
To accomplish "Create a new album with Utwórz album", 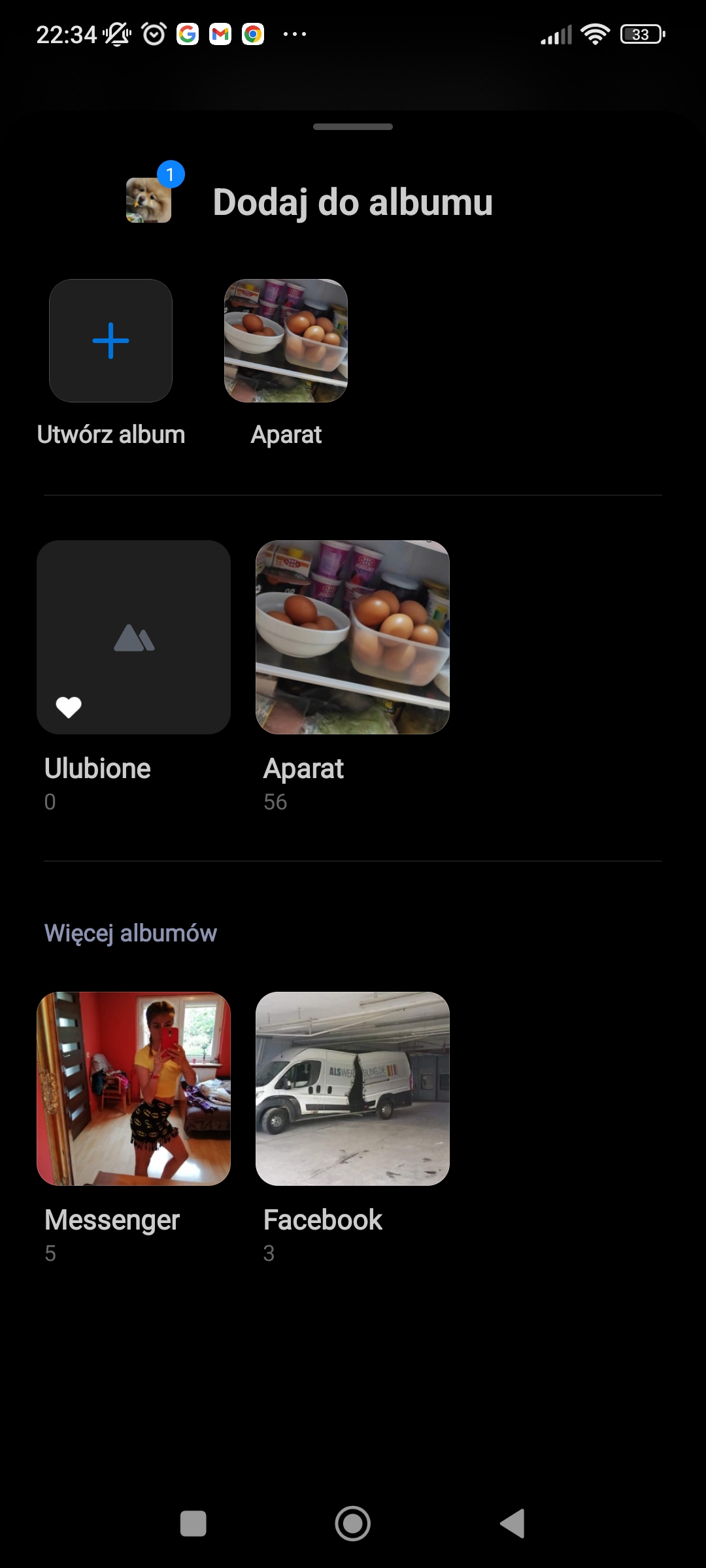I will (x=110, y=340).
